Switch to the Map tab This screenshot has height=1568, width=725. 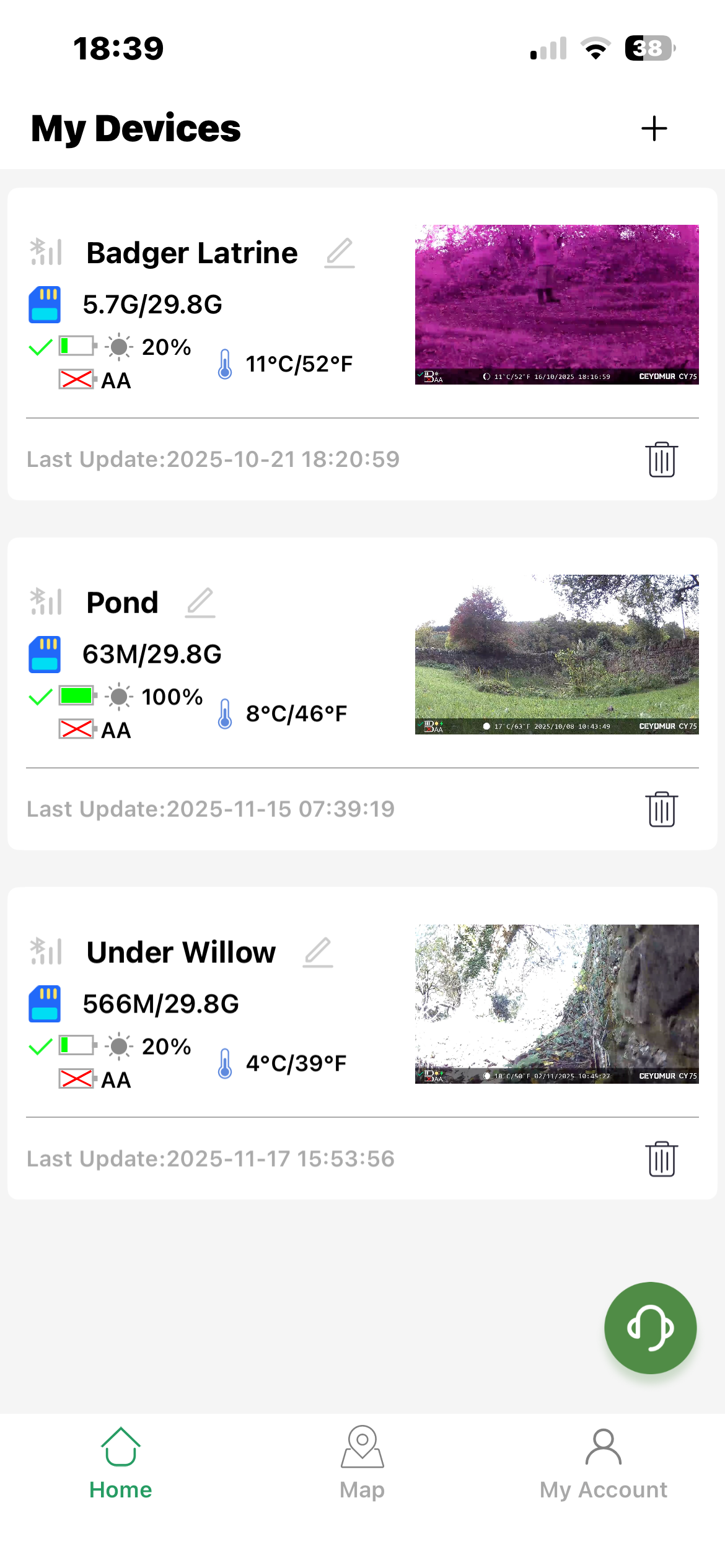tap(362, 1463)
